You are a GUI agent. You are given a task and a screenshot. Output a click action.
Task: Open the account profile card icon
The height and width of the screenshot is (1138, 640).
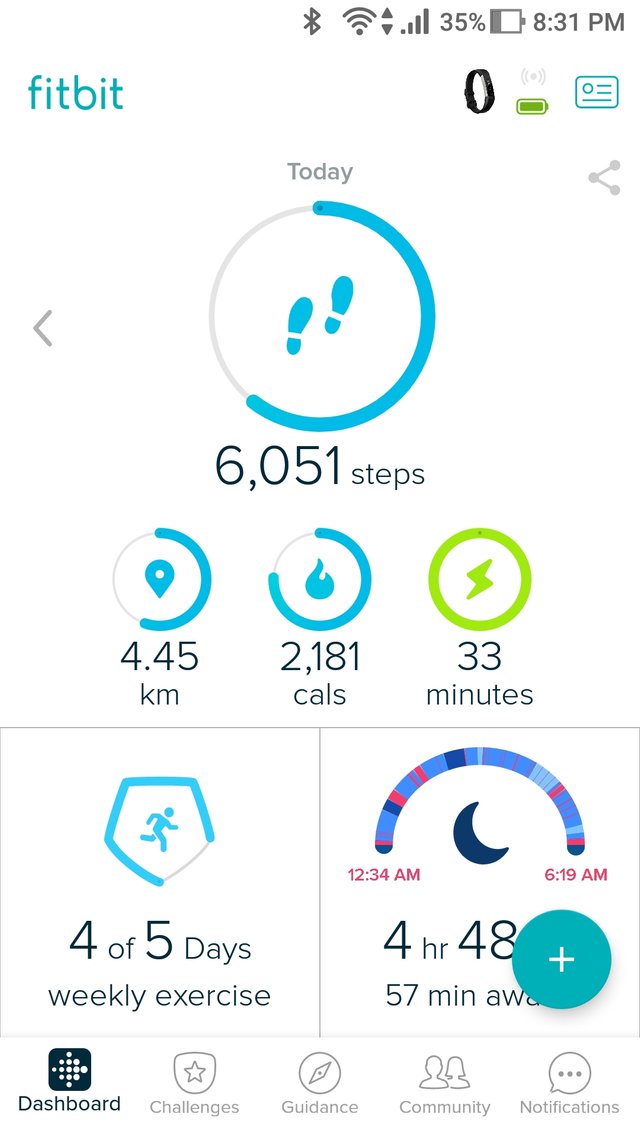597,92
